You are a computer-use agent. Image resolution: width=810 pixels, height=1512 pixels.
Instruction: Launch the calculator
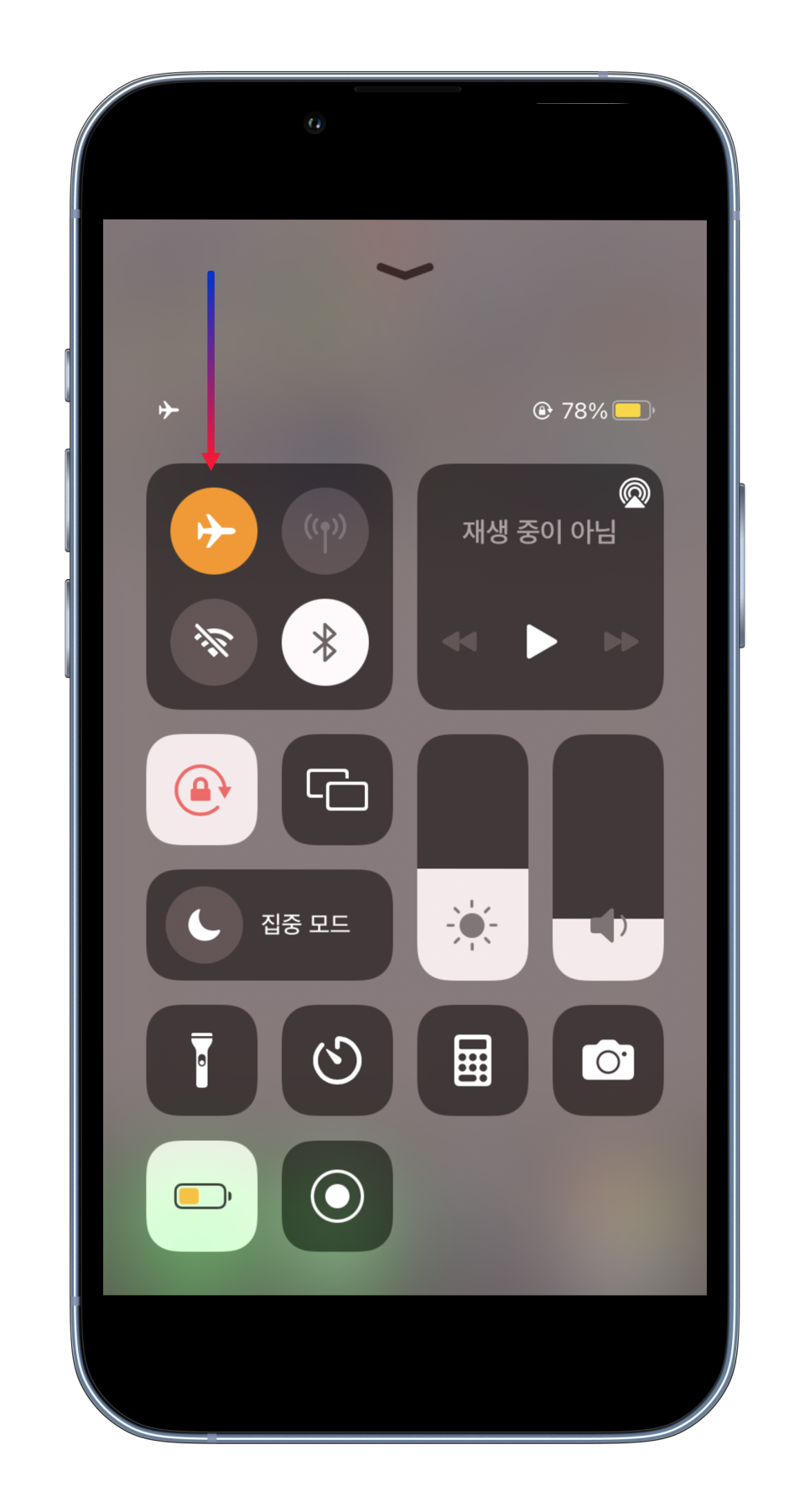click(x=473, y=1060)
